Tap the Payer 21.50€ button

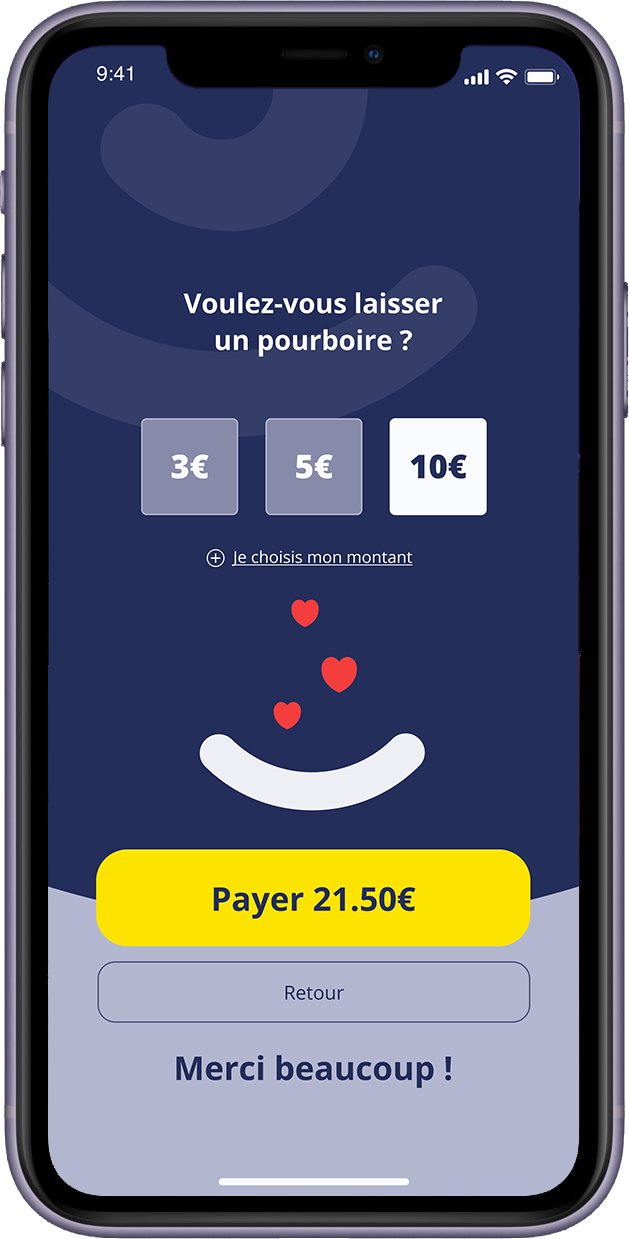point(313,898)
